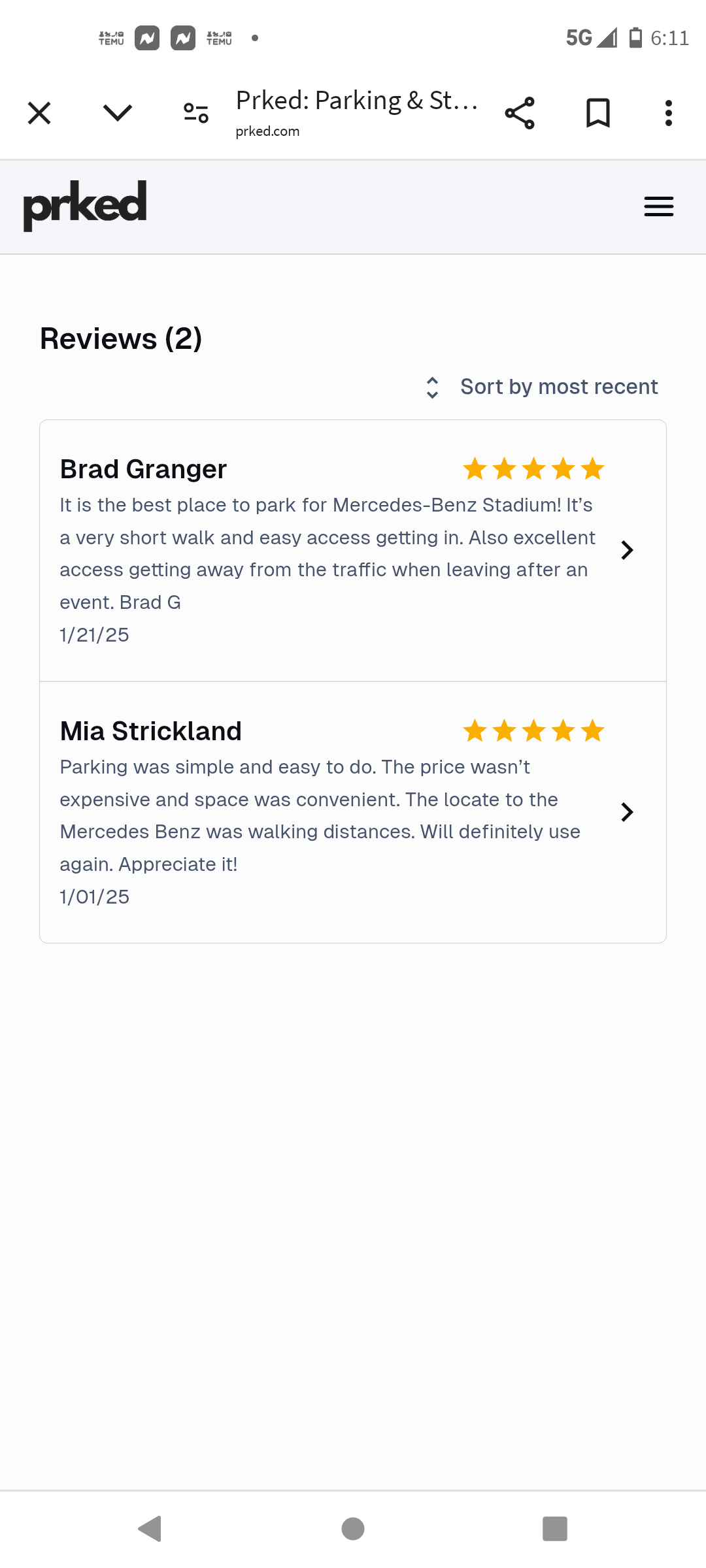Open the browser overflow menu

click(x=668, y=113)
